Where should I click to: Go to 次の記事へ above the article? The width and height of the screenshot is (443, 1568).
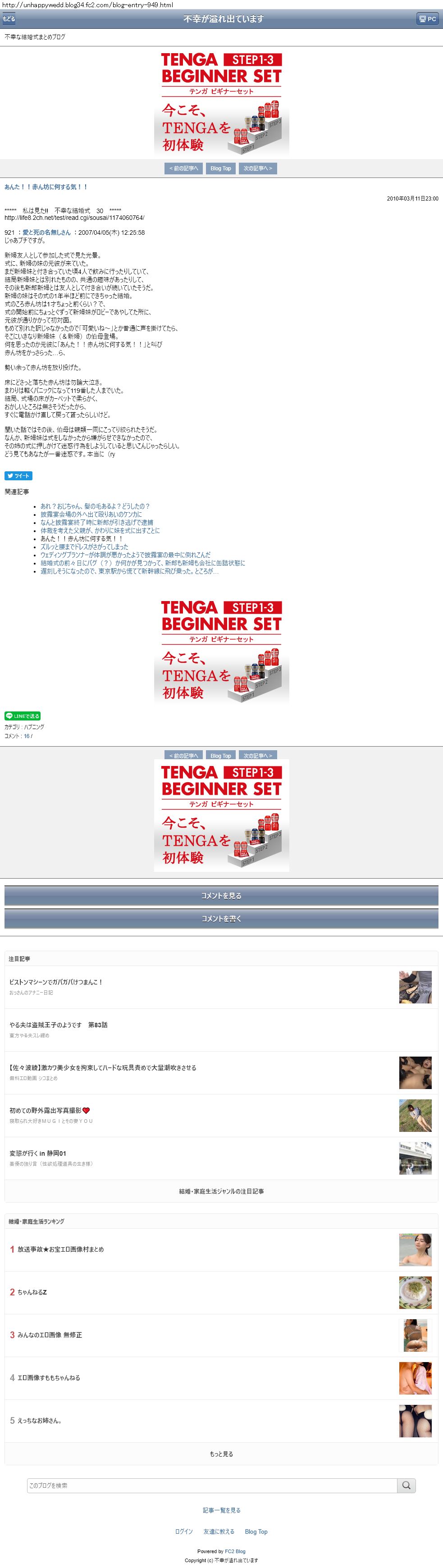pyautogui.click(x=258, y=168)
